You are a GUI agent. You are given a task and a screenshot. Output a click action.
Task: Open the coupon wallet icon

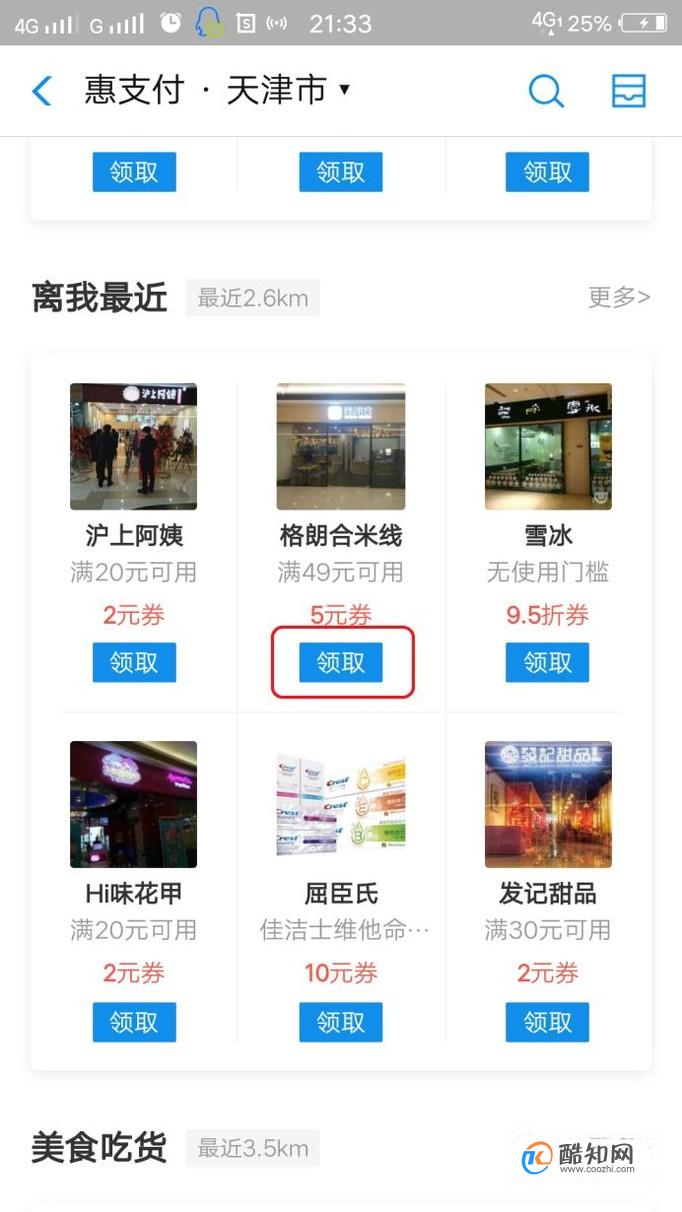(x=629, y=91)
